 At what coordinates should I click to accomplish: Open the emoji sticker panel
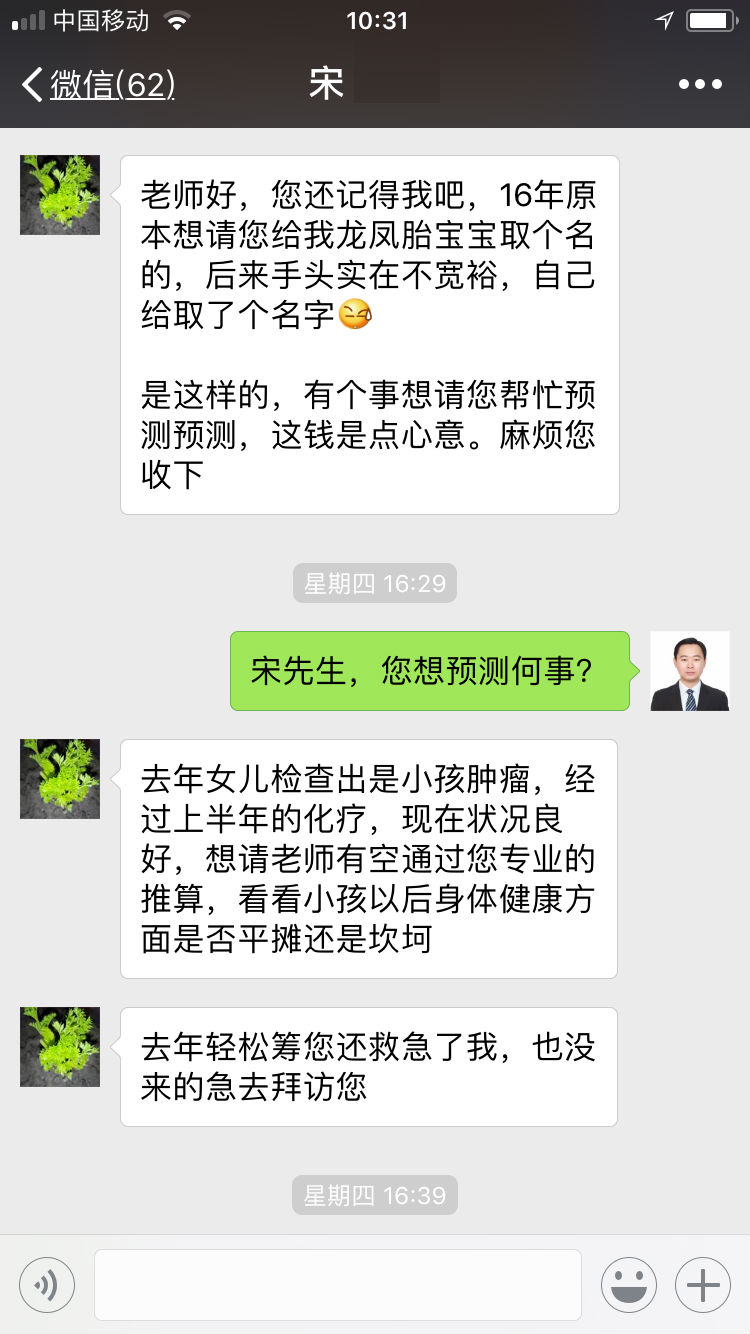(629, 1284)
